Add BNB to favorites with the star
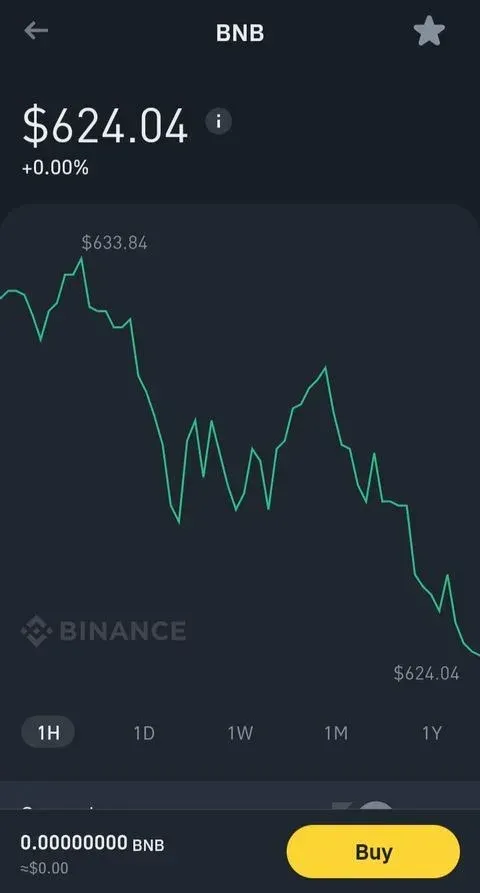Image resolution: width=480 pixels, height=893 pixels. tap(429, 31)
